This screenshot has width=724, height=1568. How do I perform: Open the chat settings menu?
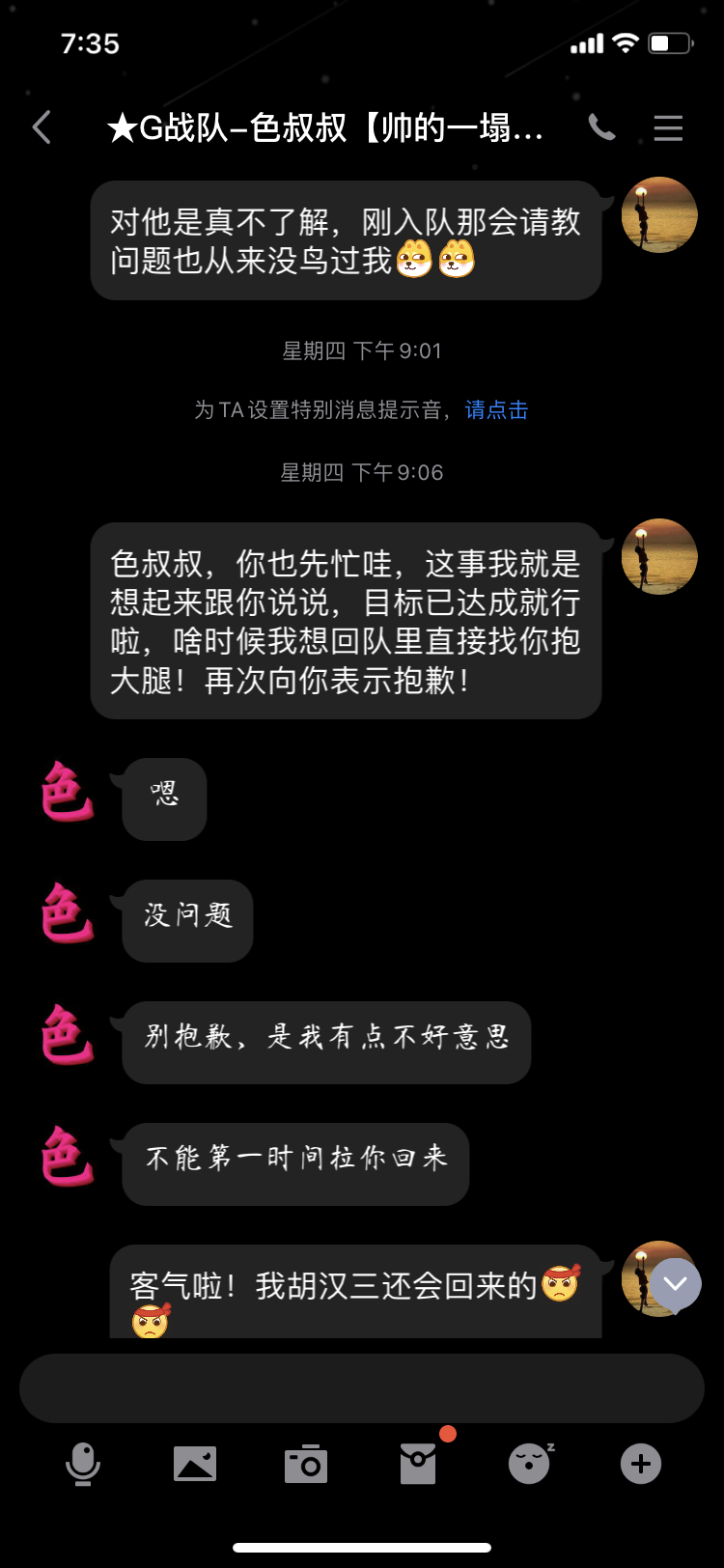click(x=668, y=127)
